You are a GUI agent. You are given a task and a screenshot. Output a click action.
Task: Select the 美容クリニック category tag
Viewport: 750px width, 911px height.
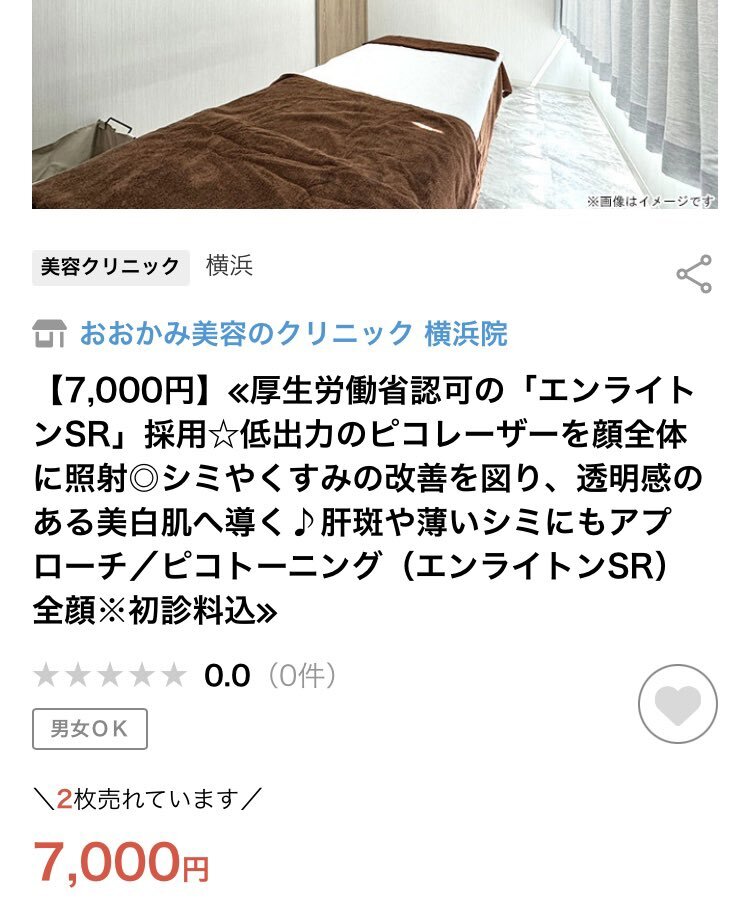click(x=111, y=267)
